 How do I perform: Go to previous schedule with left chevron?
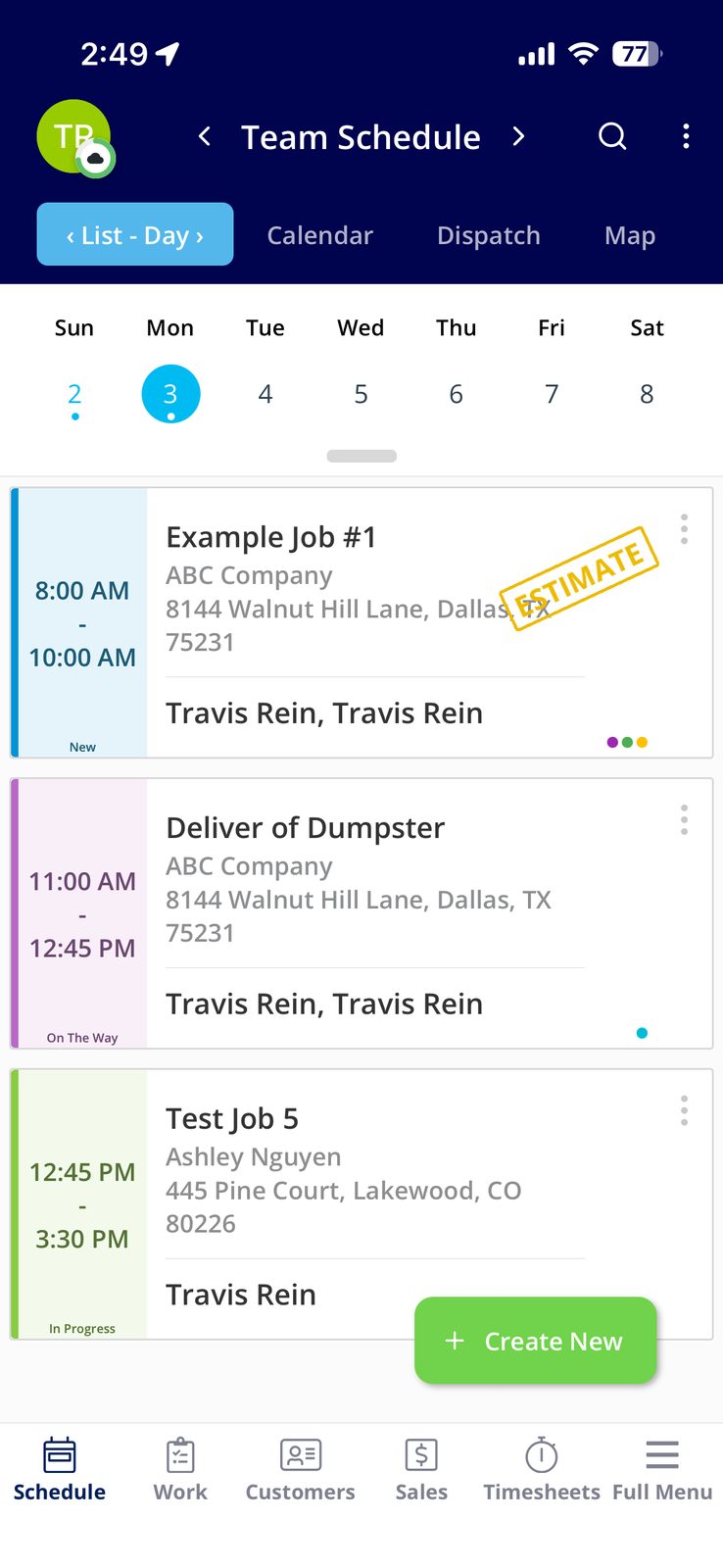pos(205,136)
